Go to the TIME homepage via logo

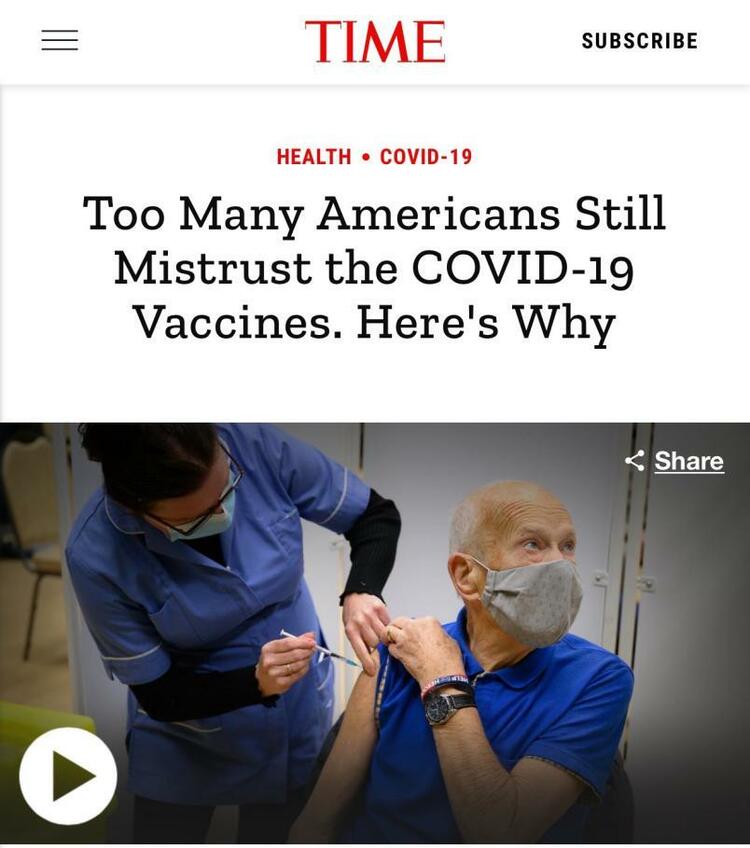tap(375, 42)
